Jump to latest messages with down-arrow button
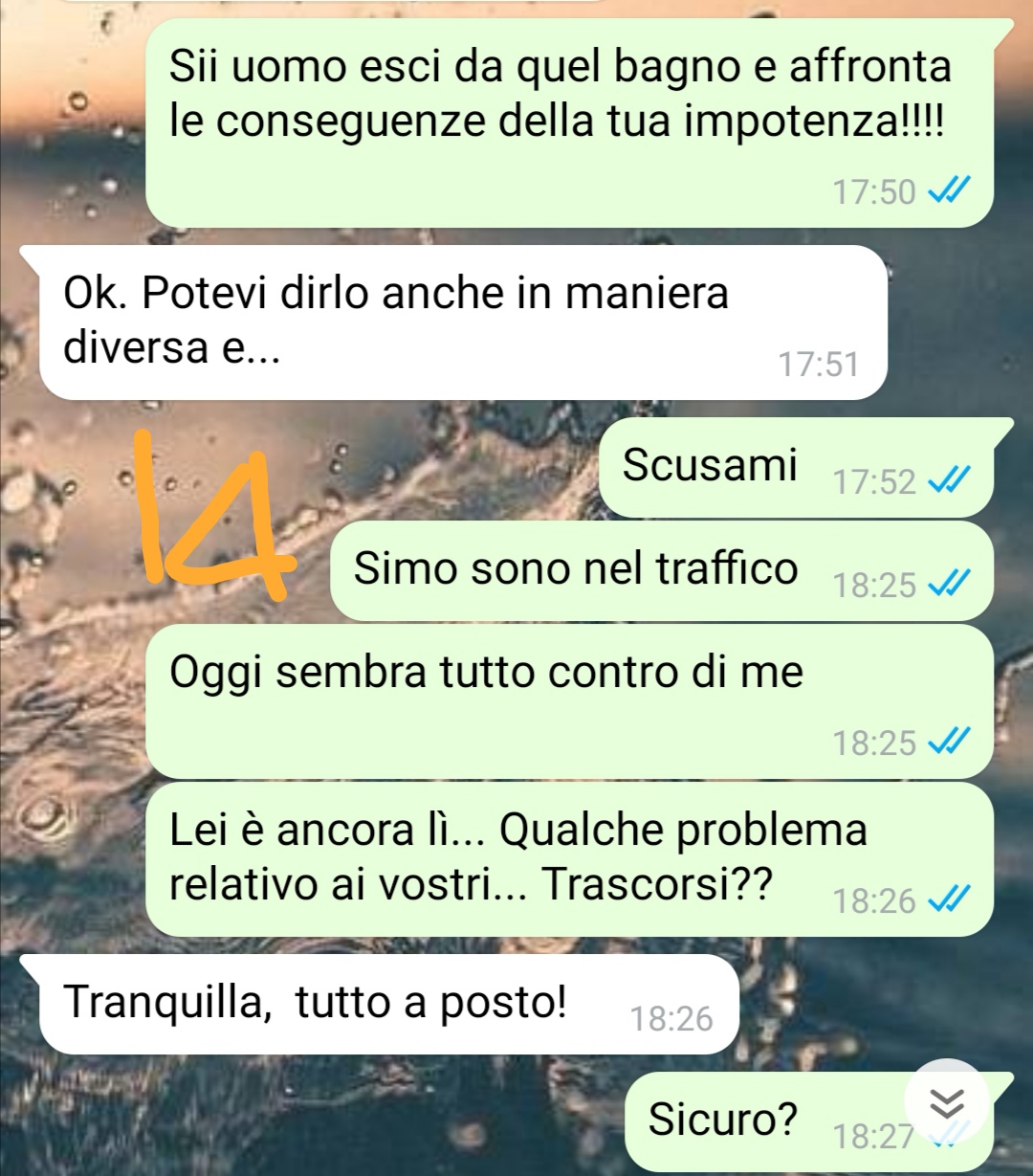This screenshot has height=1176, width=1033. point(946,1102)
